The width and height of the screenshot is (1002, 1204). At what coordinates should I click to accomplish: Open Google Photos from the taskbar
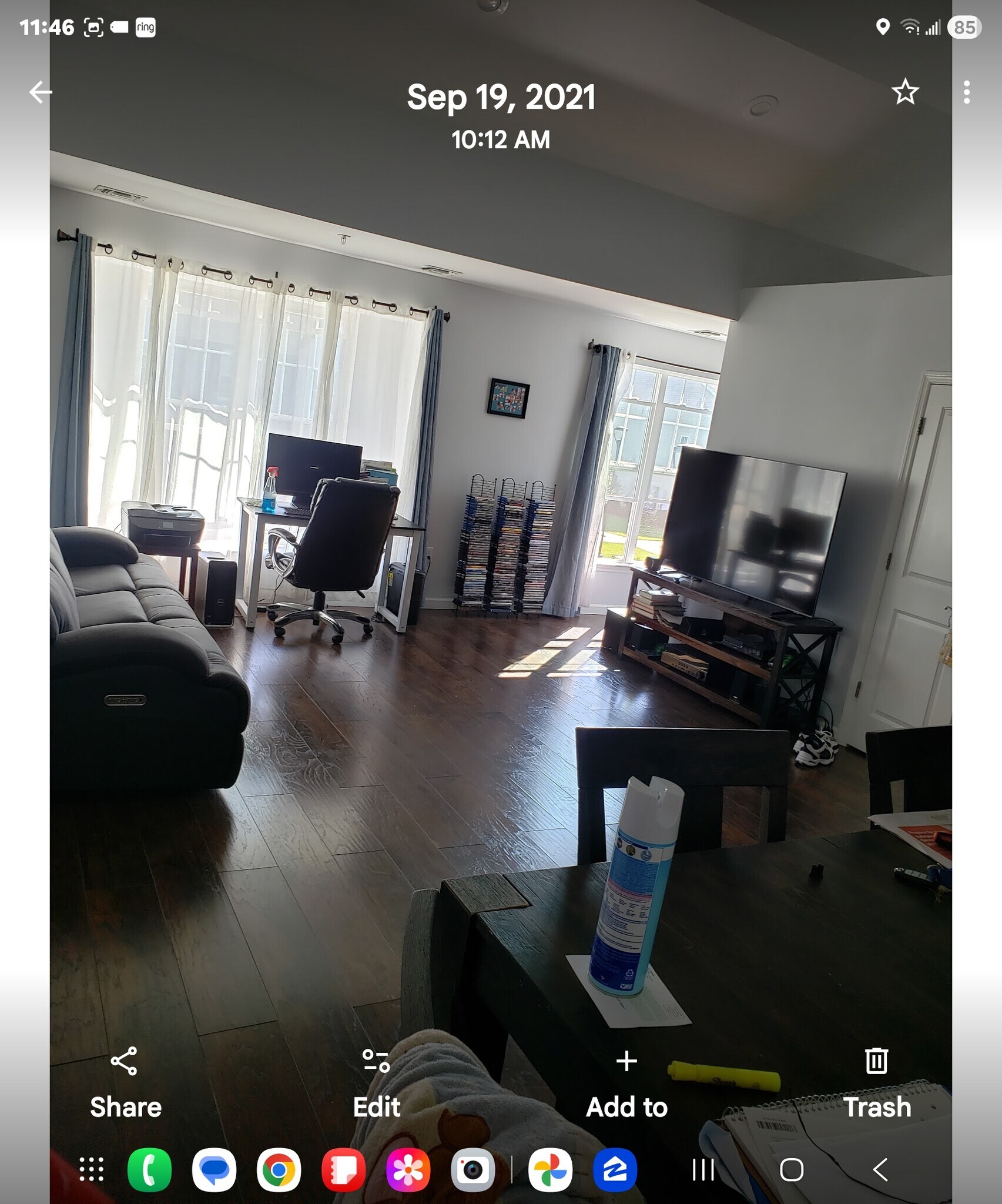550,1169
